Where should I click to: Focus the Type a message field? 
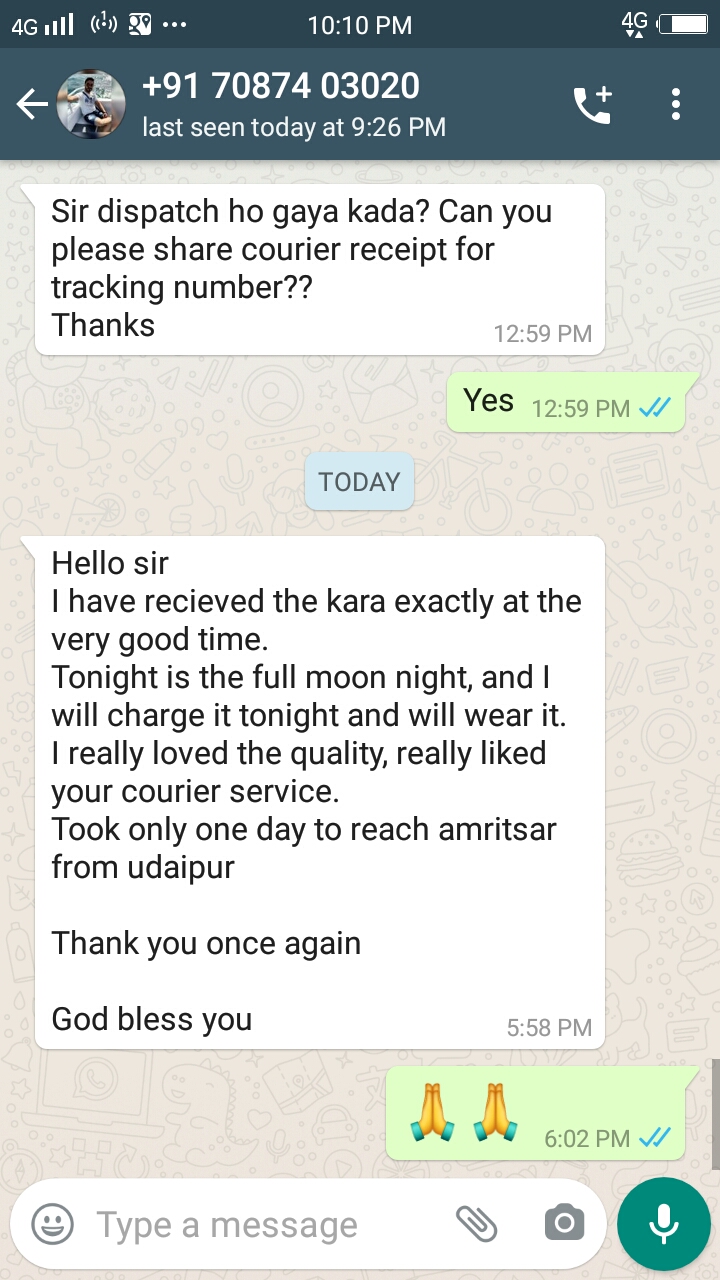tap(260, 1224)
